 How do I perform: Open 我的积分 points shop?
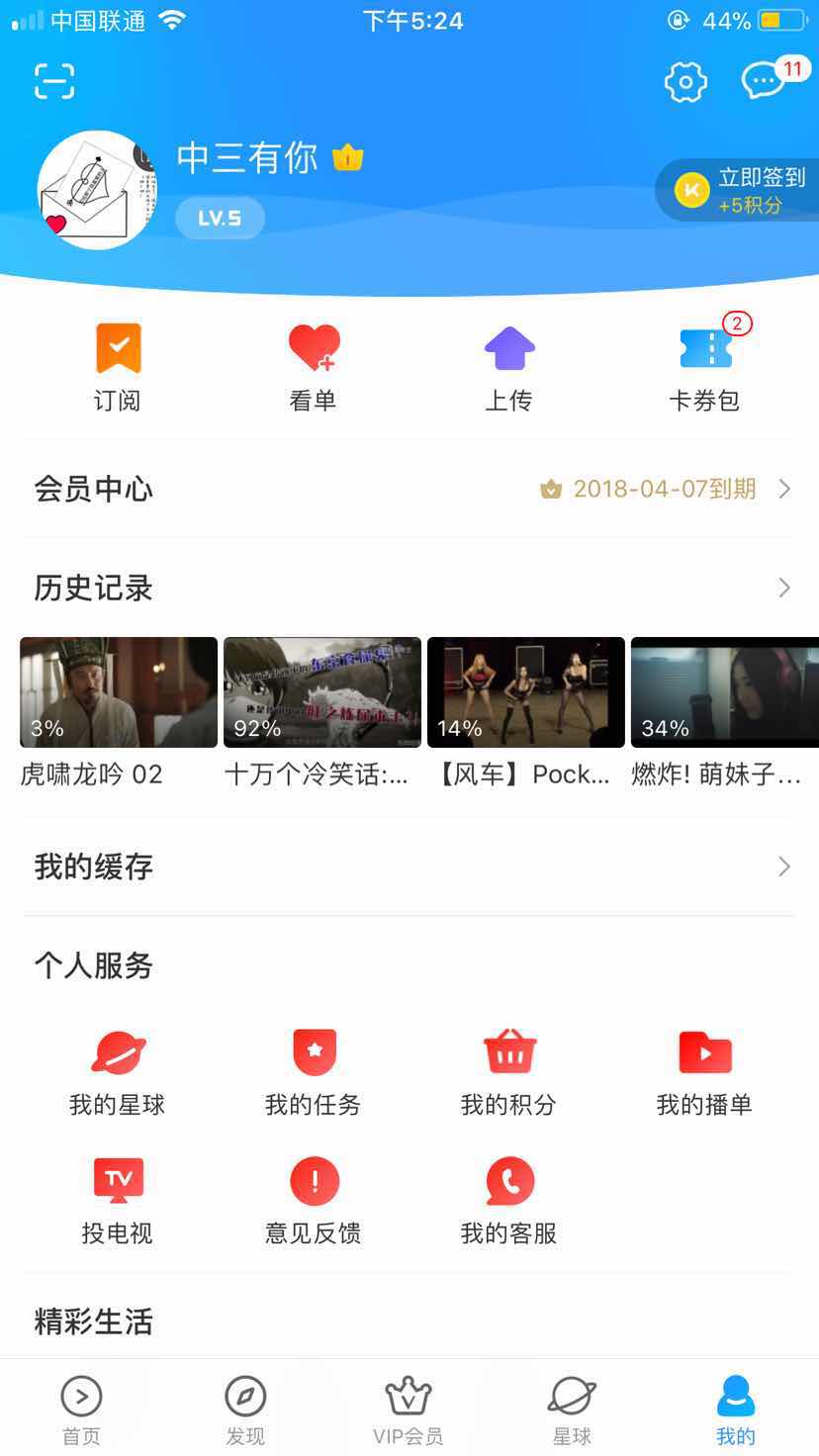[x=508, y=1070]
